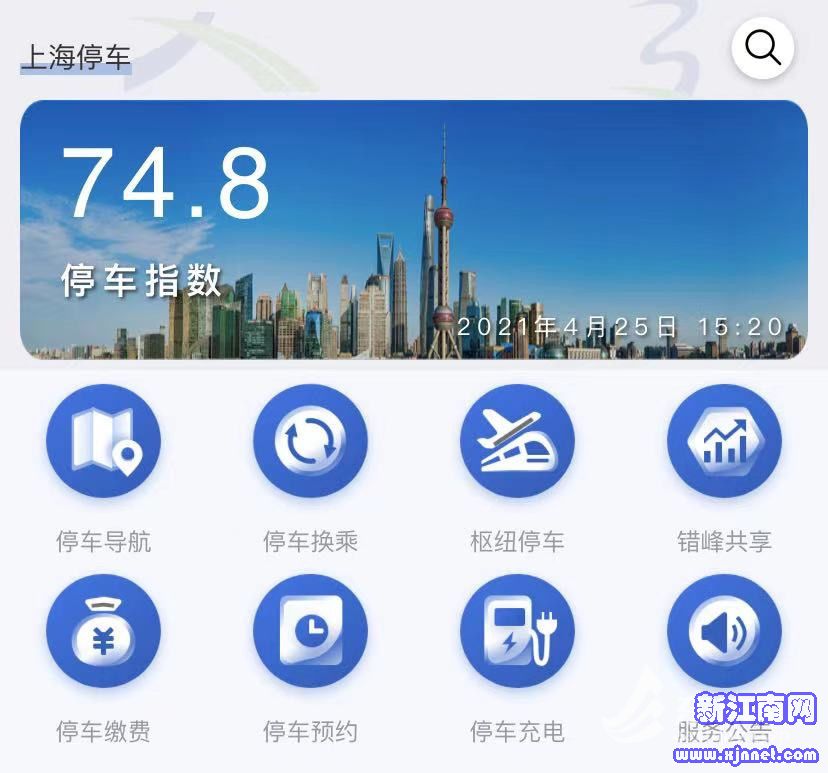Open 停车充电 parking charging
This screenshot has height=773, width=828.
[517, 632]
